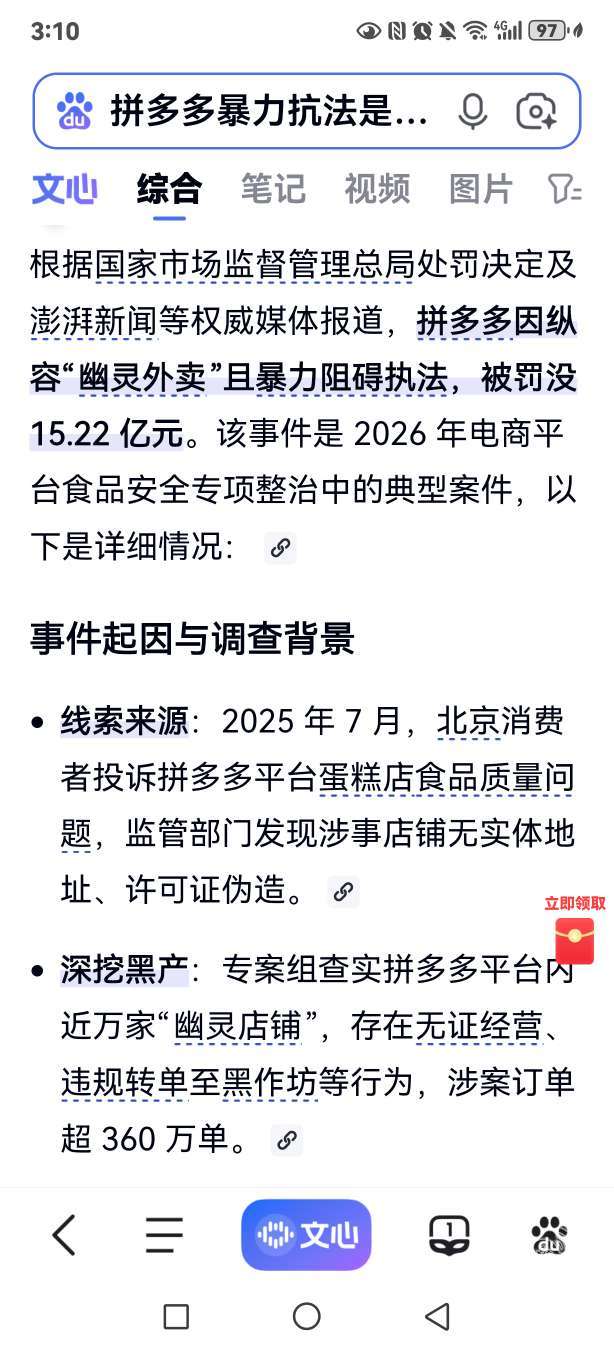The image size is (614, 1350).
Task: Open the bottom bar hamburger menu
Action: click(164, 1235)
